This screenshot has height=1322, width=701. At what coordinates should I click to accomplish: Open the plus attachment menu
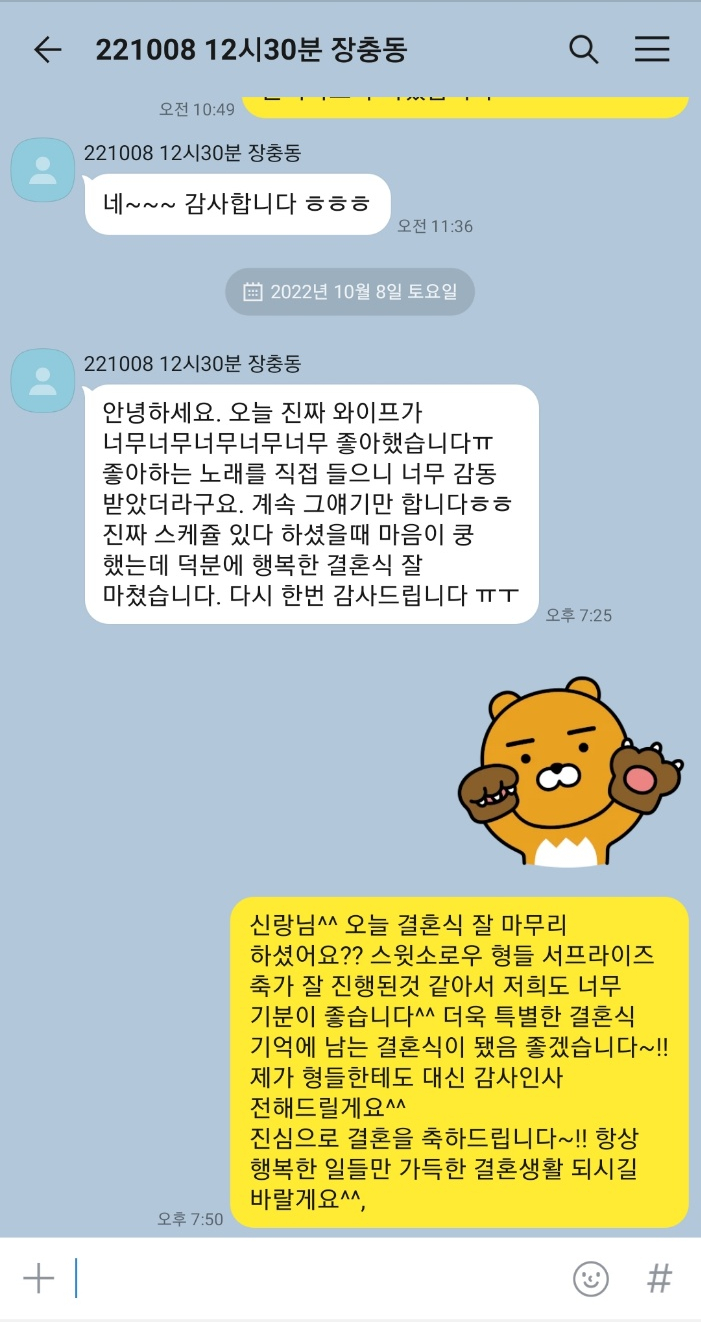[38, 1278]
